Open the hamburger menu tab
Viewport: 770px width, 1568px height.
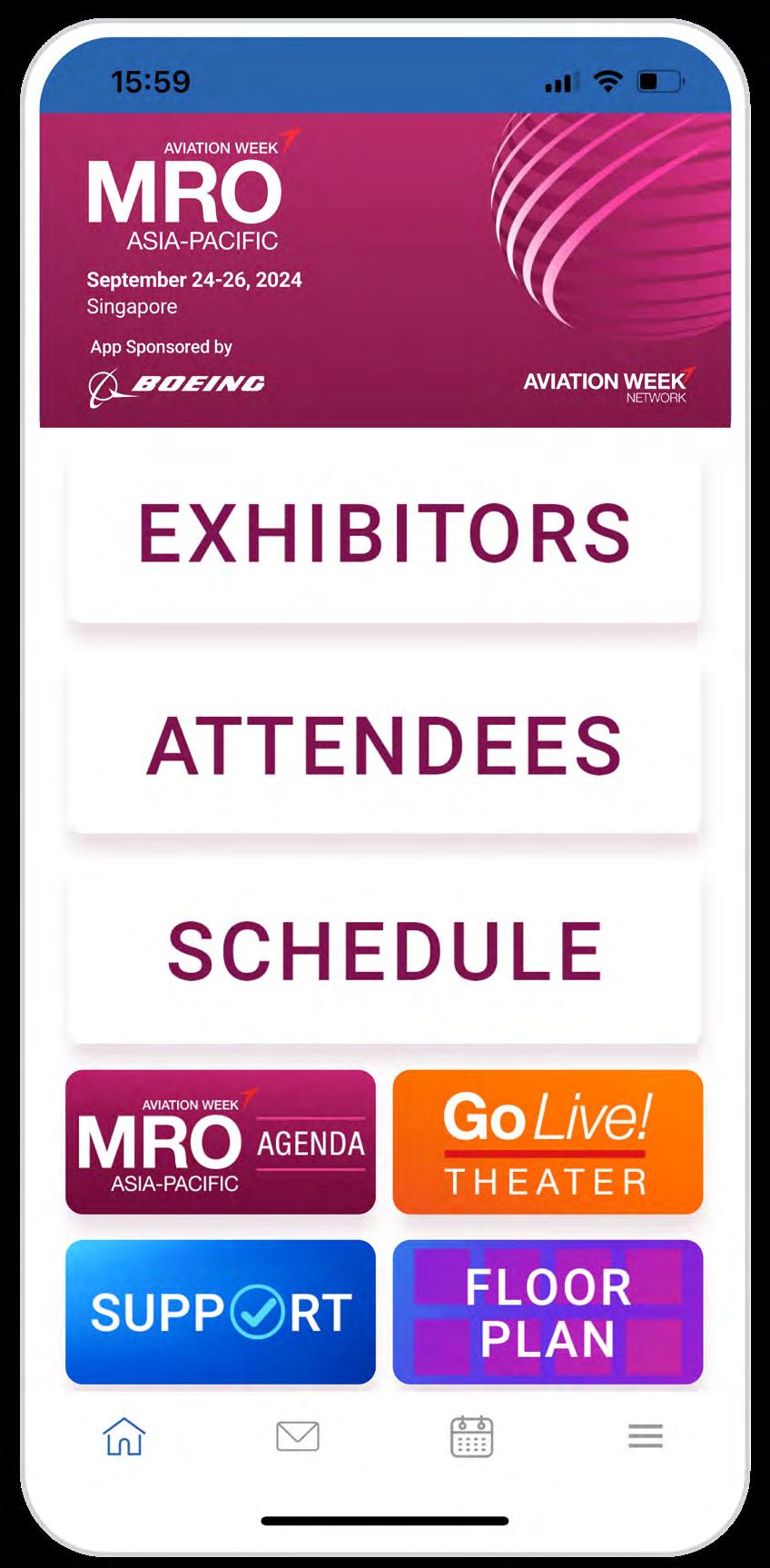pos(646,1436)
